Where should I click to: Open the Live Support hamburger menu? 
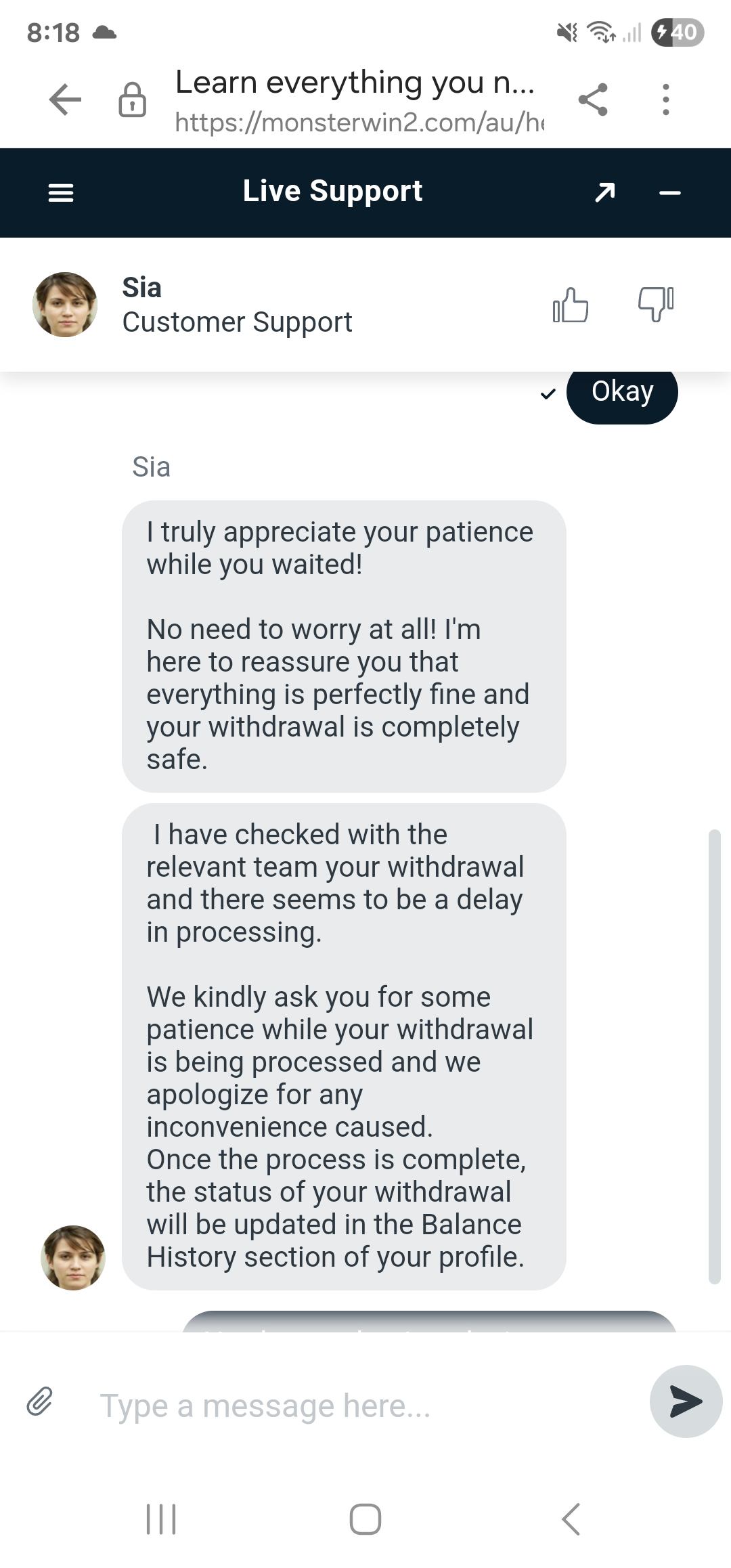(x=61, y=193)
